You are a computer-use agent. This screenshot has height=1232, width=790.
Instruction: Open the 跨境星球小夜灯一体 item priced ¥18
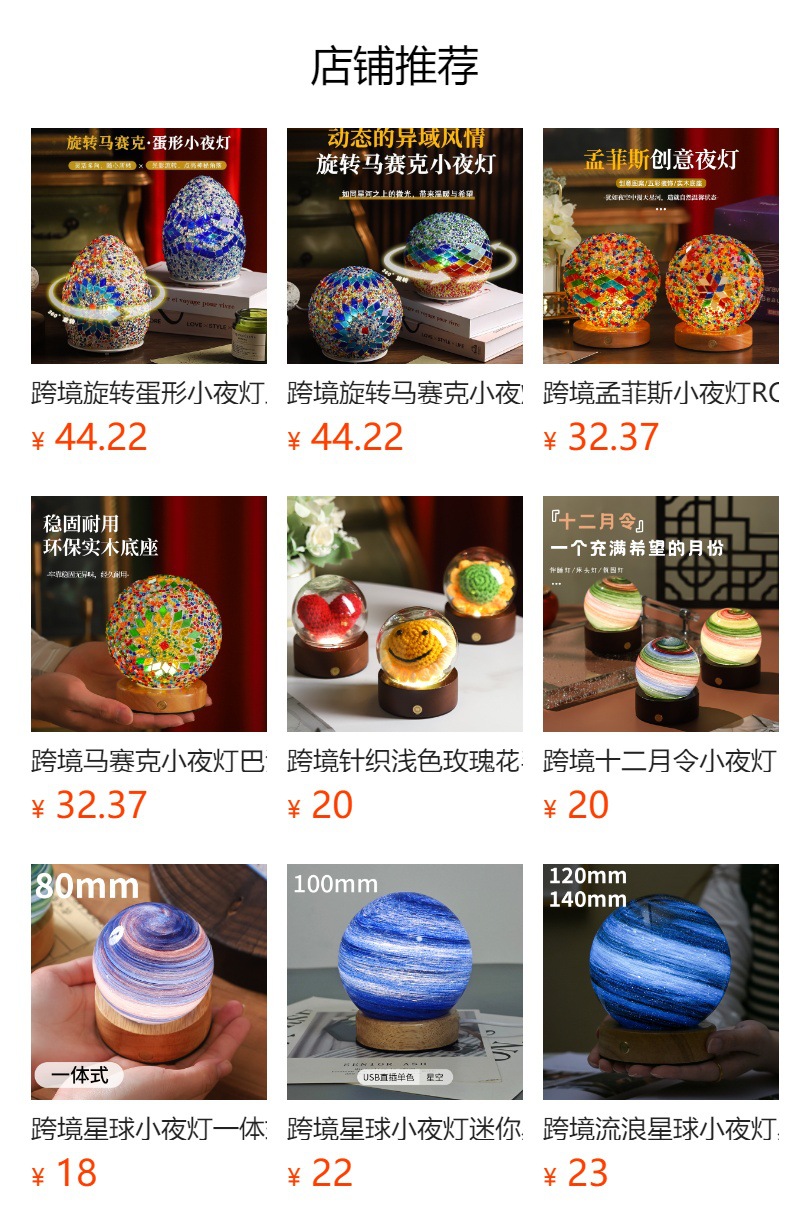(149, 1028)
